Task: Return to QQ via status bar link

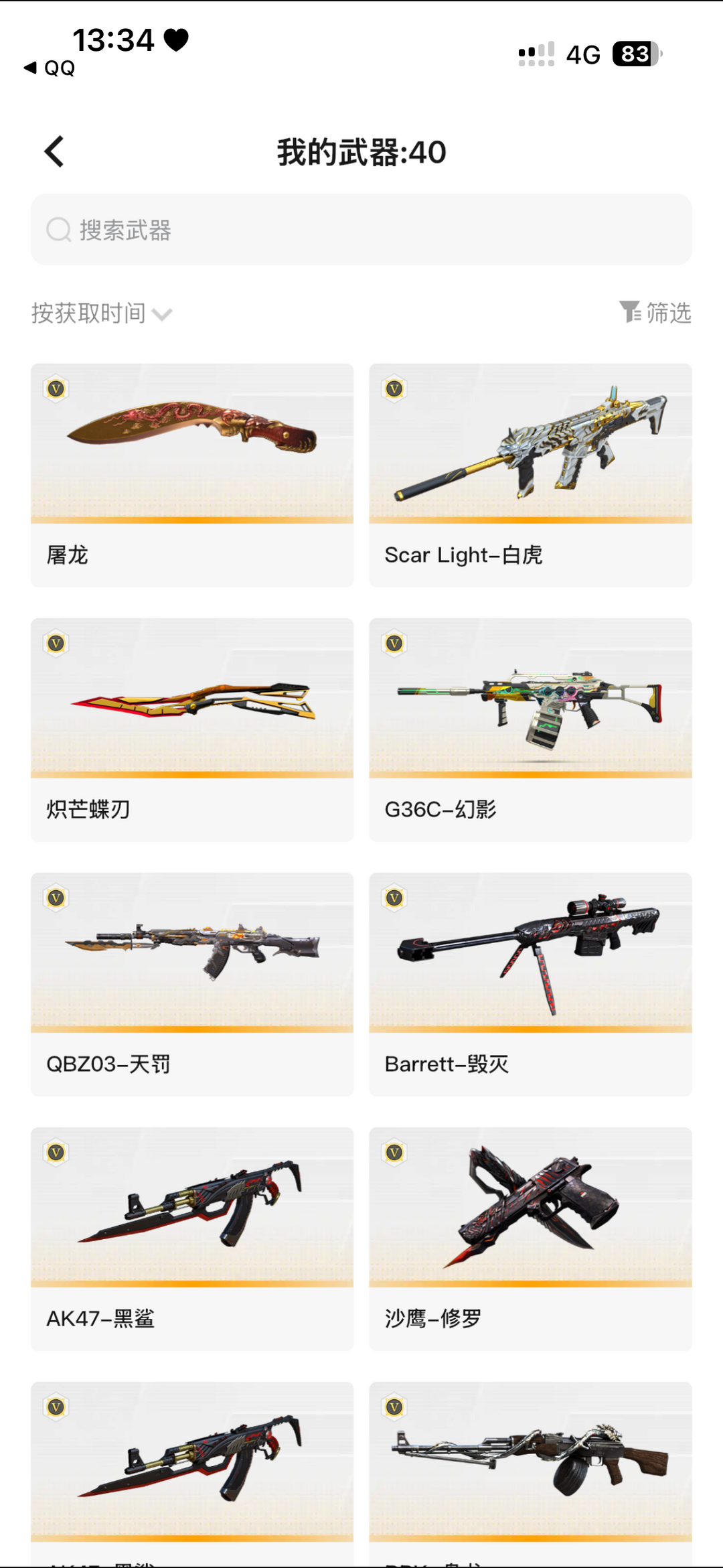Action: (x=50, y=68)
